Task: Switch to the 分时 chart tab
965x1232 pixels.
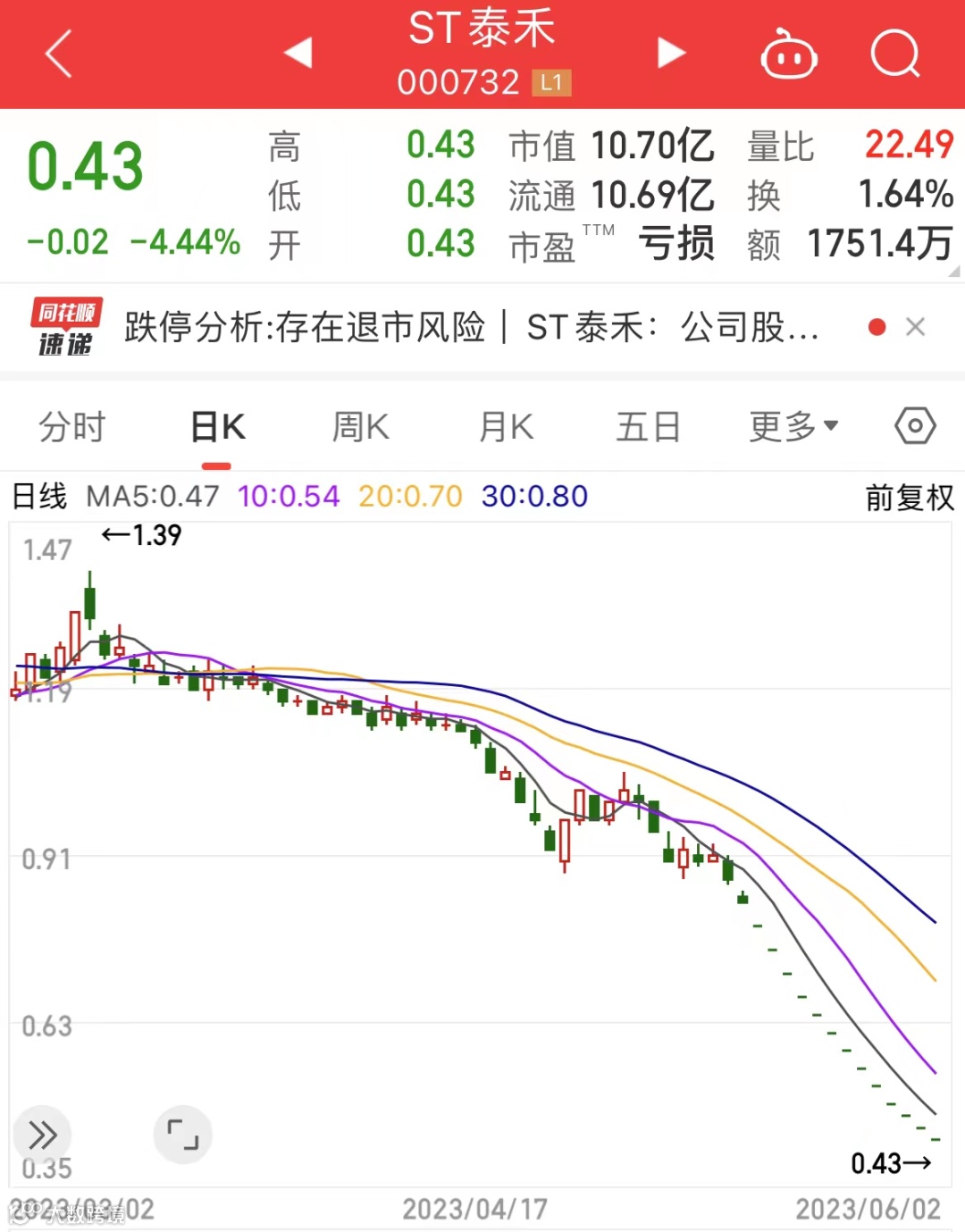Action: [x=72, y=427]
